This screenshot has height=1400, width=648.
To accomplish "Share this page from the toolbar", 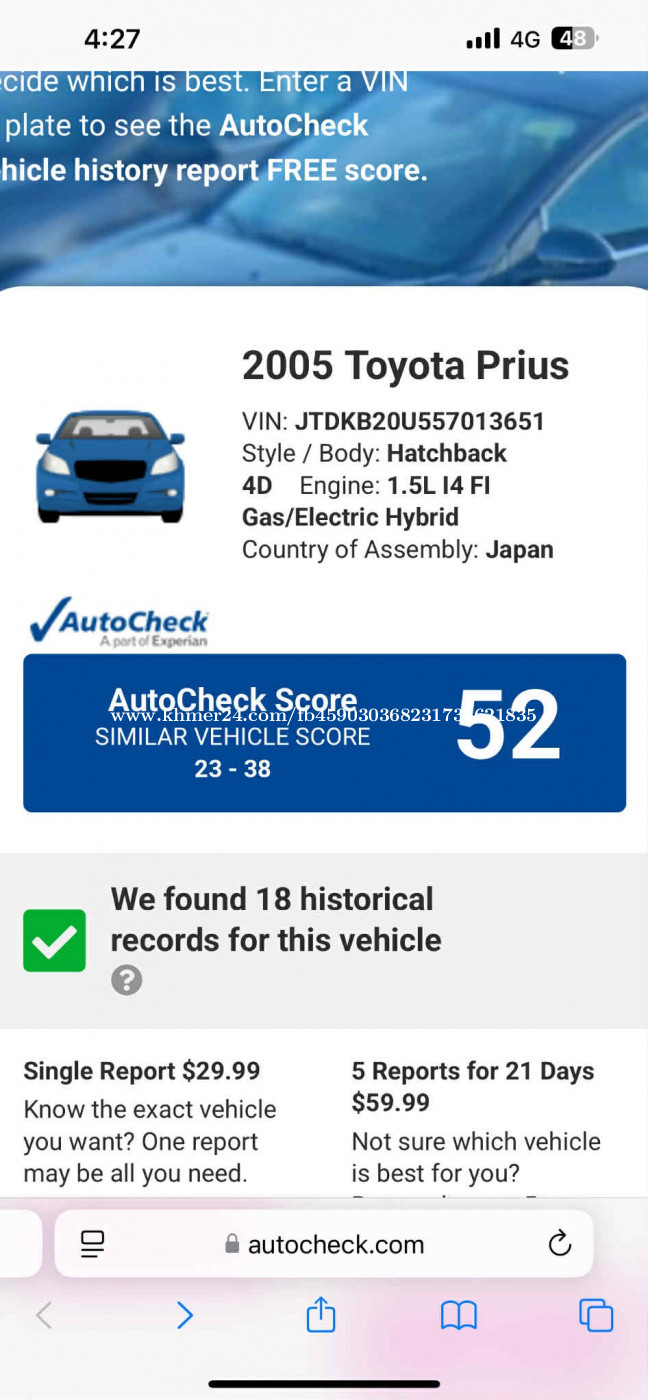I will [x=320, y=1314].
